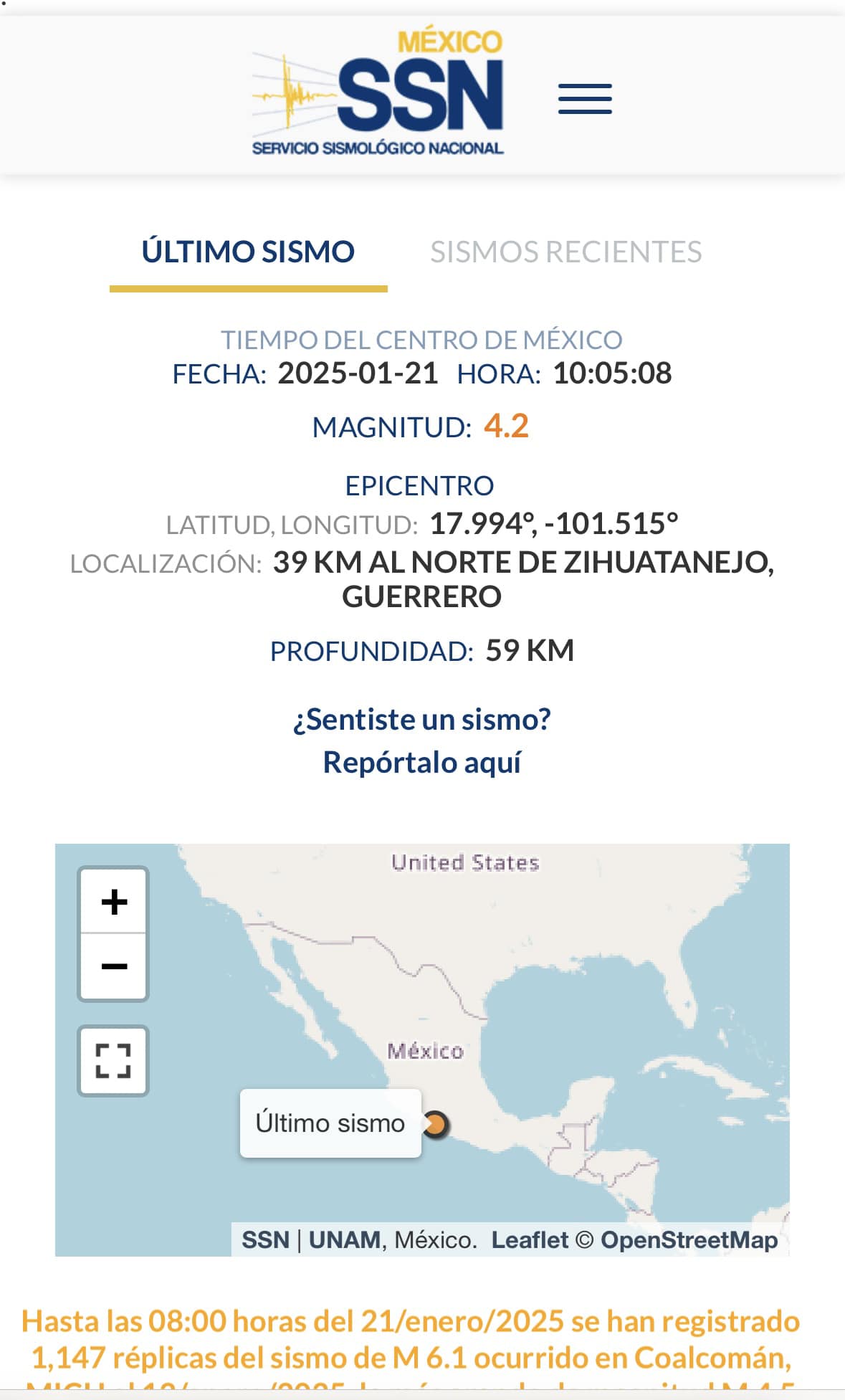Go to SSN México homepage logo
The width and height of the screenshot is (845, 1400).
(x=378, y=93)
